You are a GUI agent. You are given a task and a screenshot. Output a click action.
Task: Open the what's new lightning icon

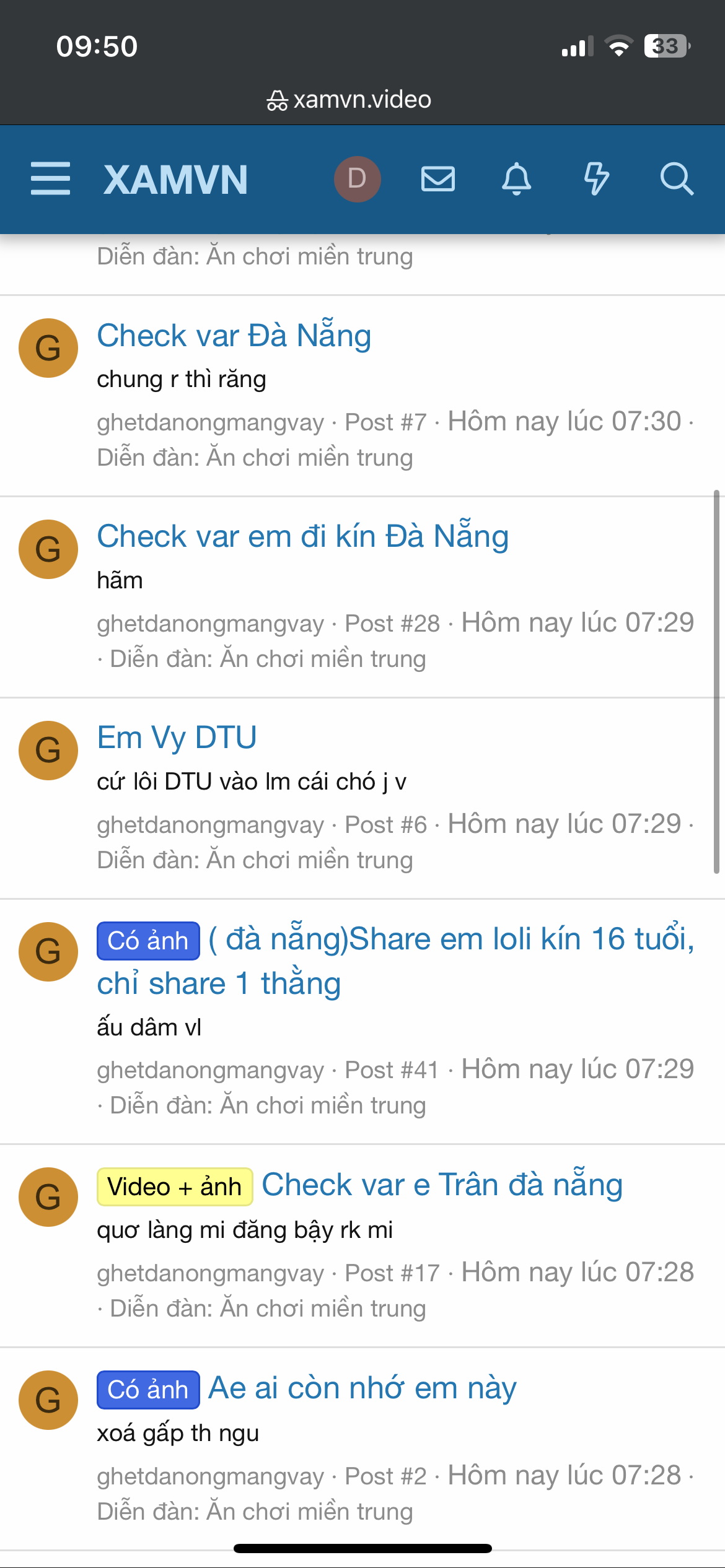pos(596,179)
